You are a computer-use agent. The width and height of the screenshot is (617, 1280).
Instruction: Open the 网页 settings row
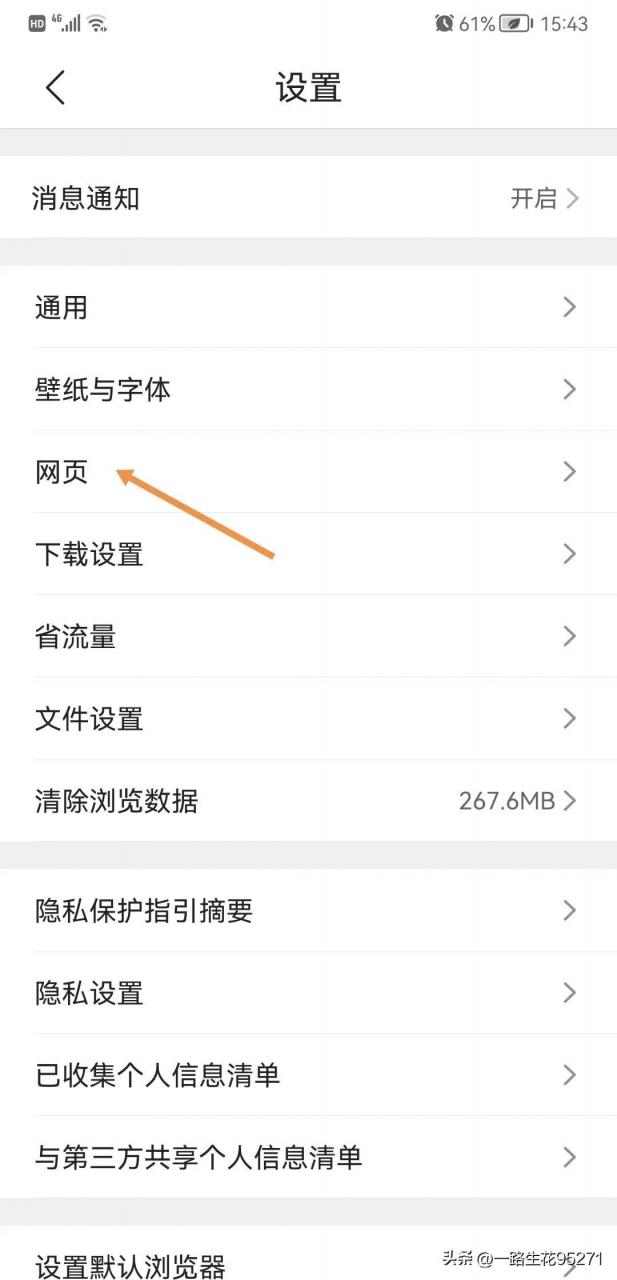pyautogui.click(x=308, y=472)
